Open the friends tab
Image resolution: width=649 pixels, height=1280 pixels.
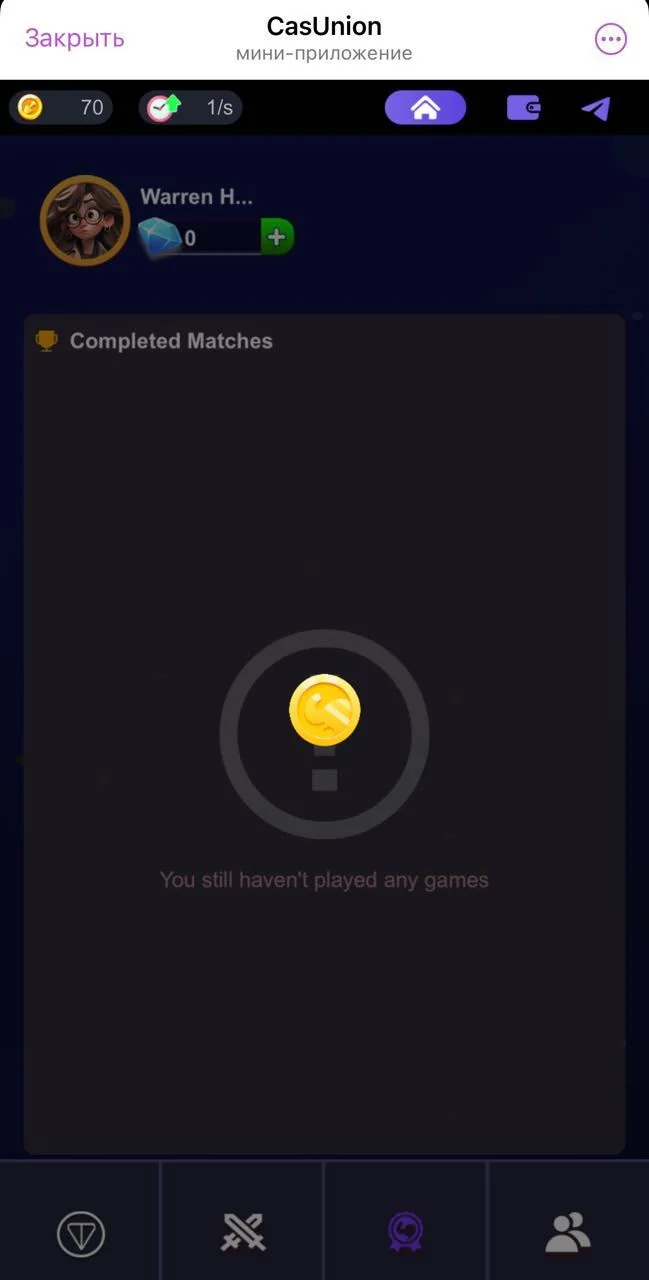coord(568,1232)
